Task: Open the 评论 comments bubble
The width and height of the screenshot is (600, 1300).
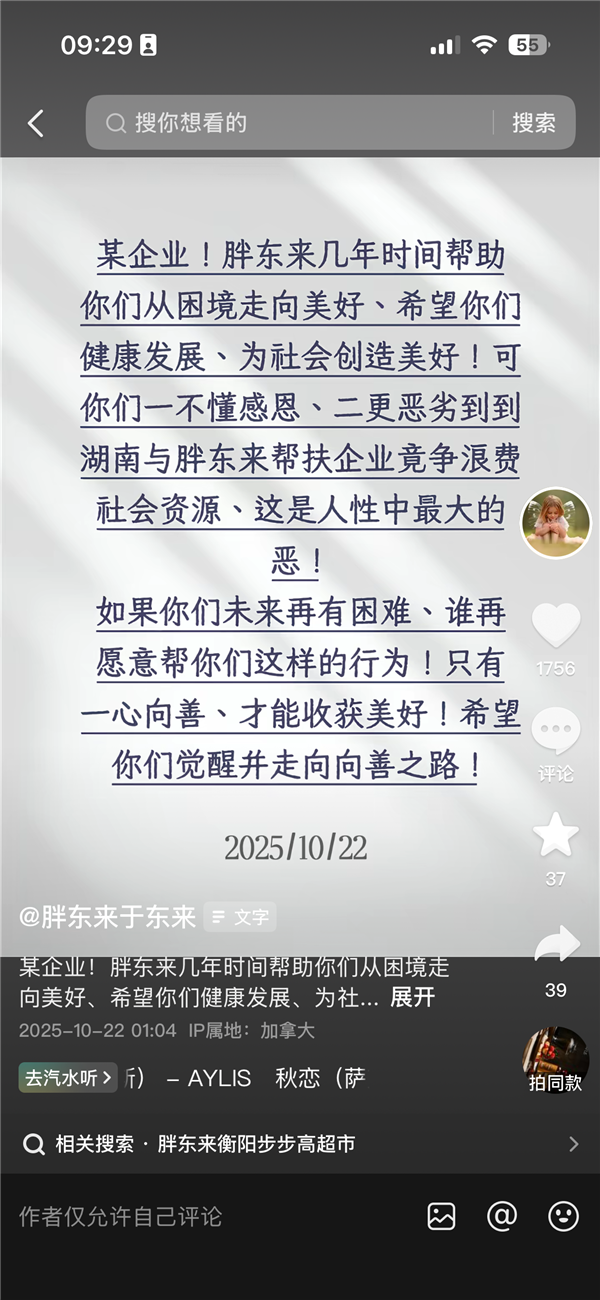Action: pyautogui.click(x=556, y=733)
